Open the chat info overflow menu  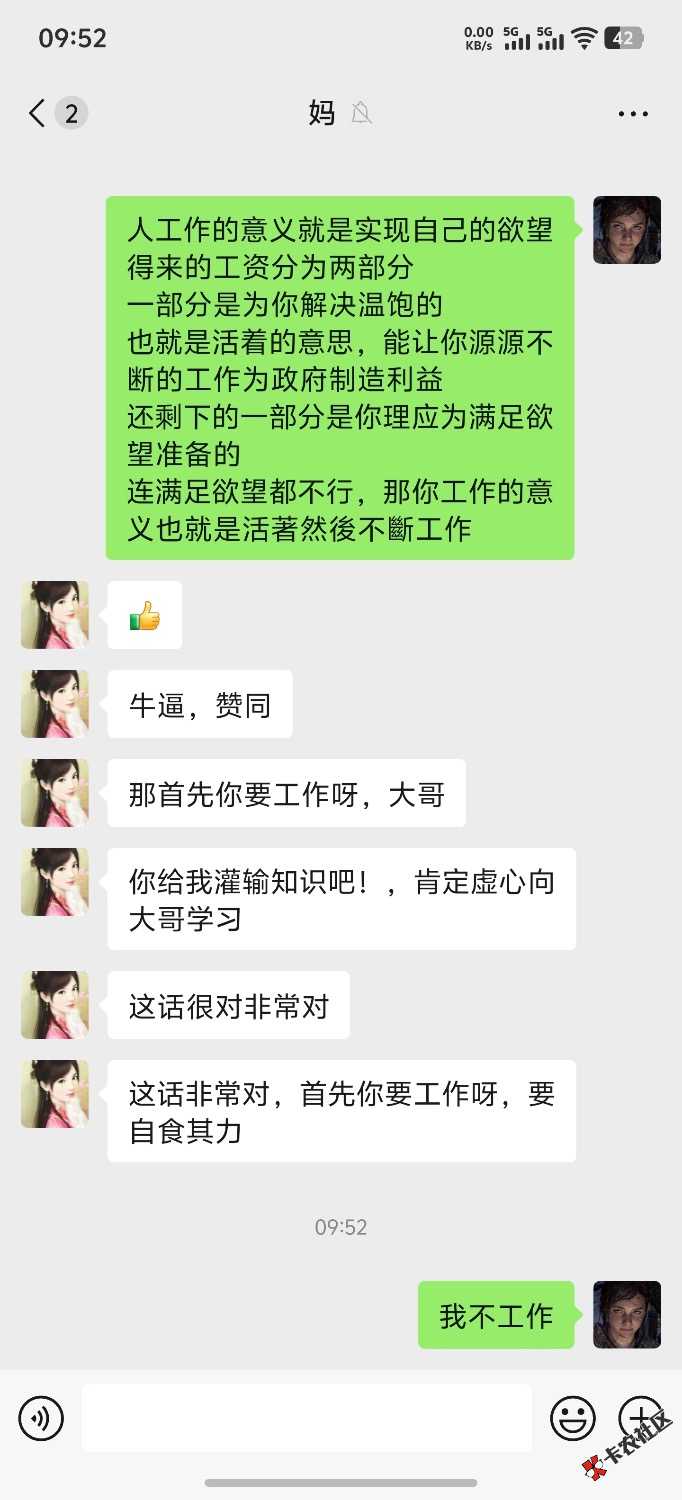coord(633,114)
